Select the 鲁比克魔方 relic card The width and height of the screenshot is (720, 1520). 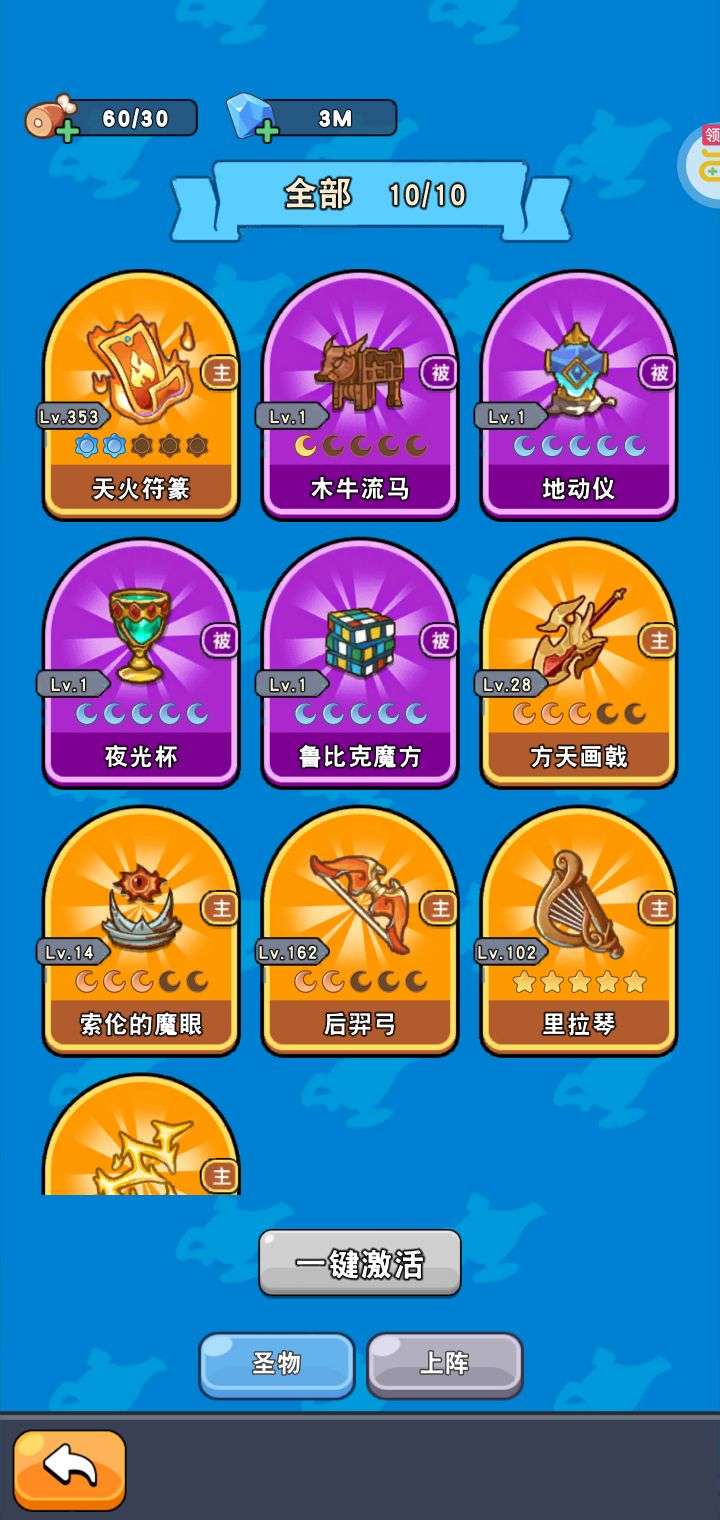pos(360,663)
